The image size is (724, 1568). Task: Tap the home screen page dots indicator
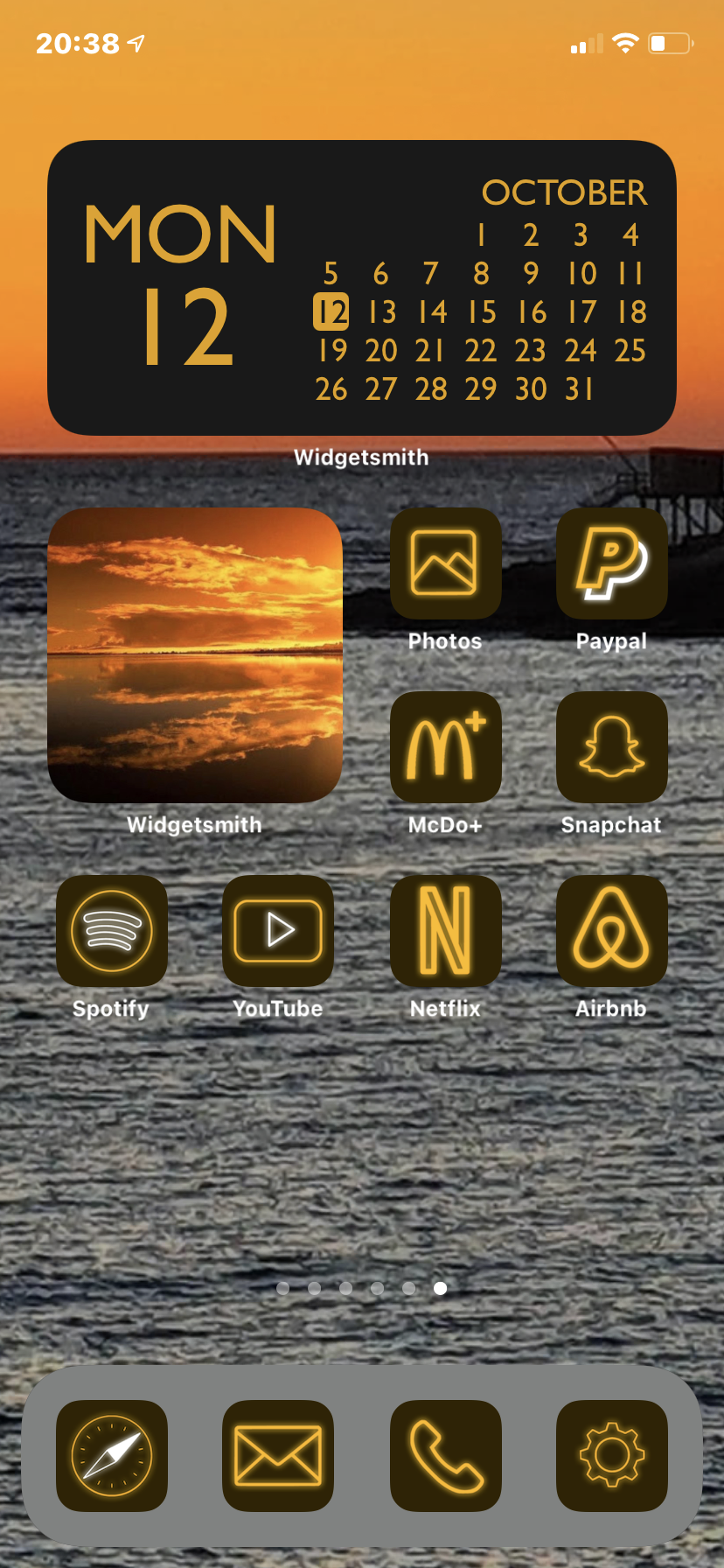[361, 1288]
